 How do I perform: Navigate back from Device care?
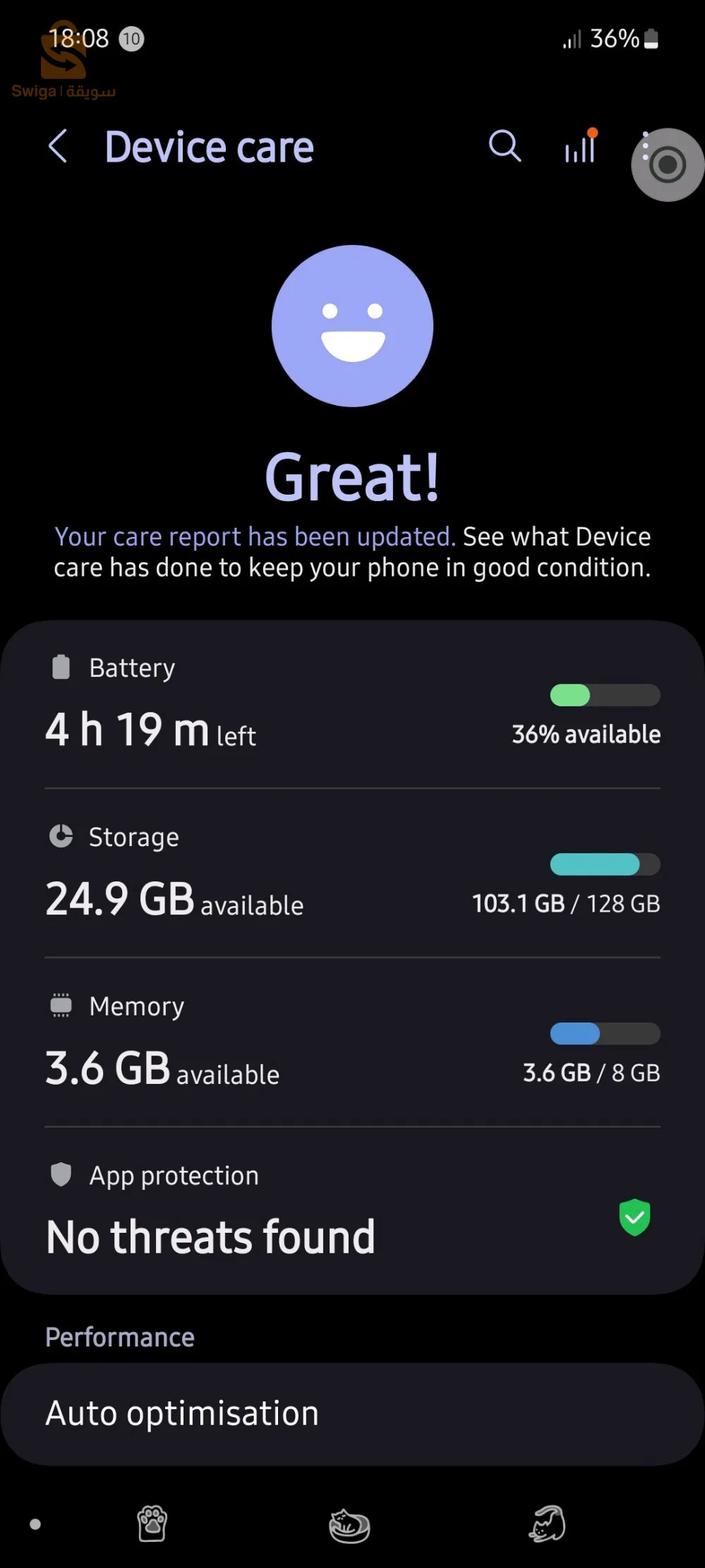[57, 147]
